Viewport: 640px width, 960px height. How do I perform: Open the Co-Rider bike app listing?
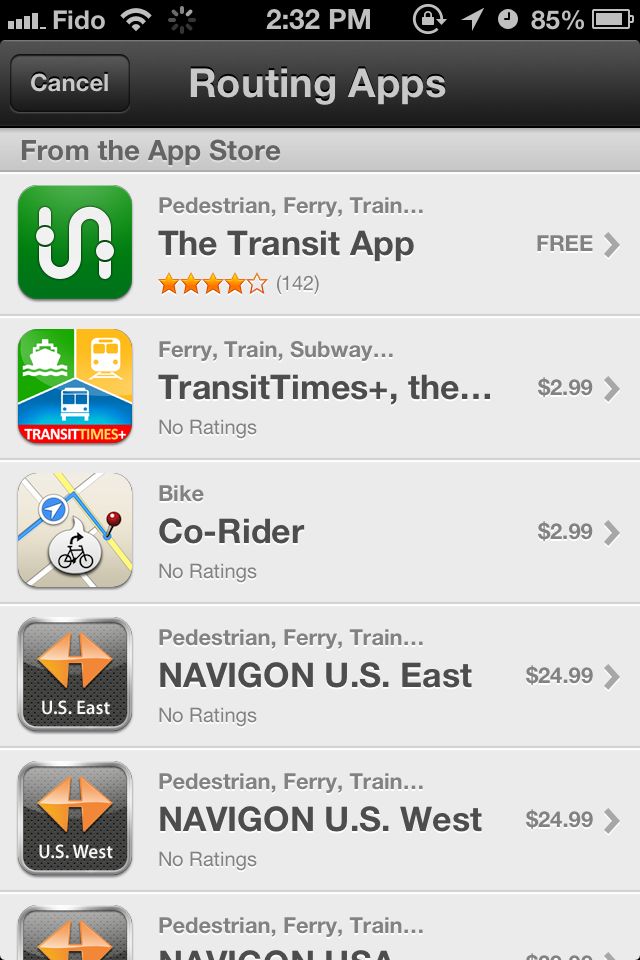point(320,532)
